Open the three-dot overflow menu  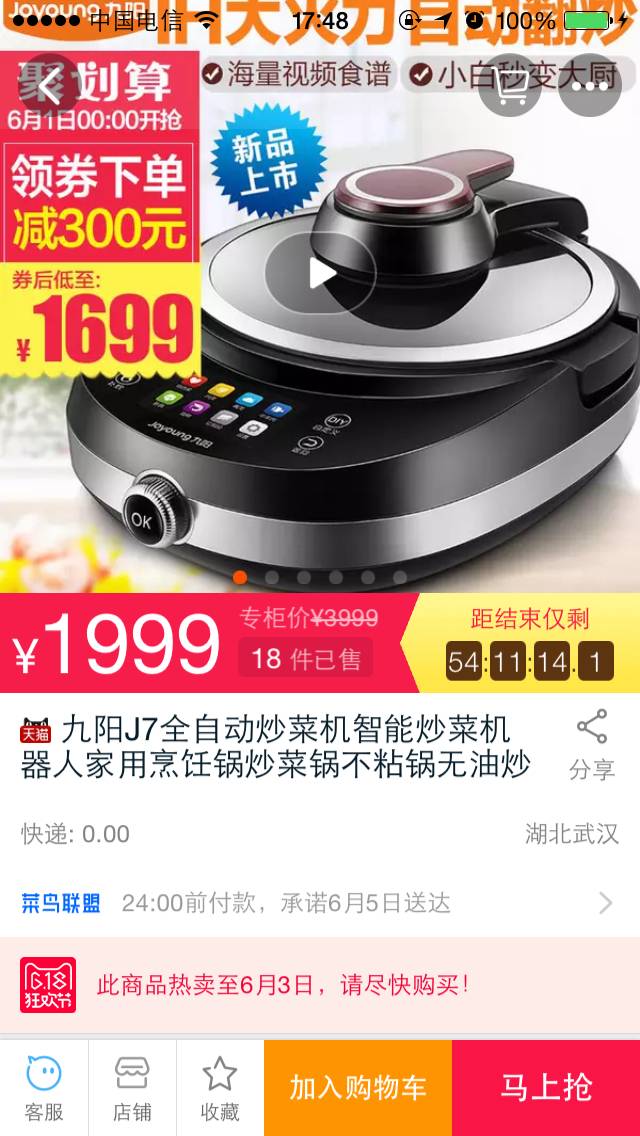point(590,87)
